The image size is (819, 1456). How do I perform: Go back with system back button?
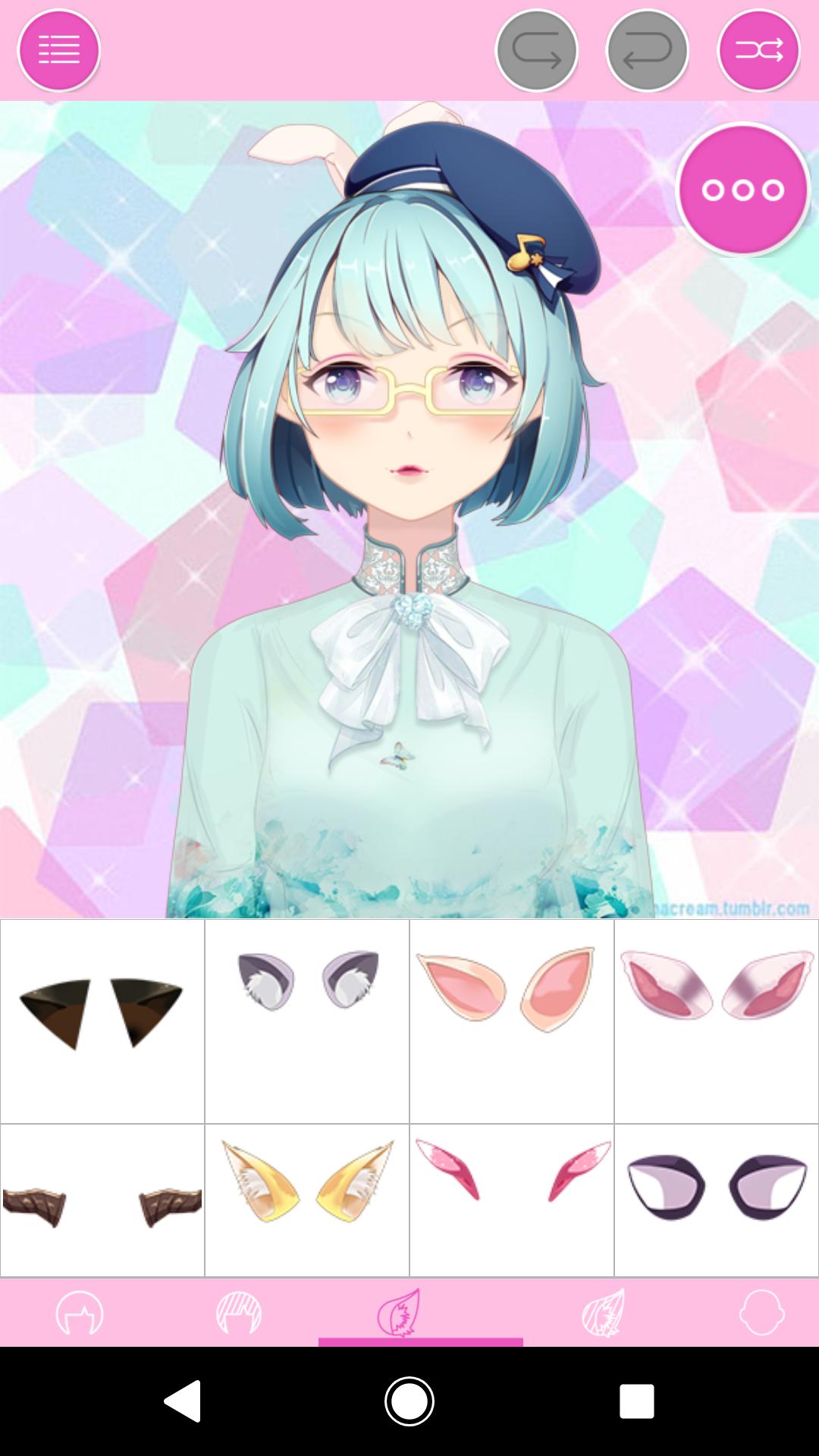click(183, 1401)
